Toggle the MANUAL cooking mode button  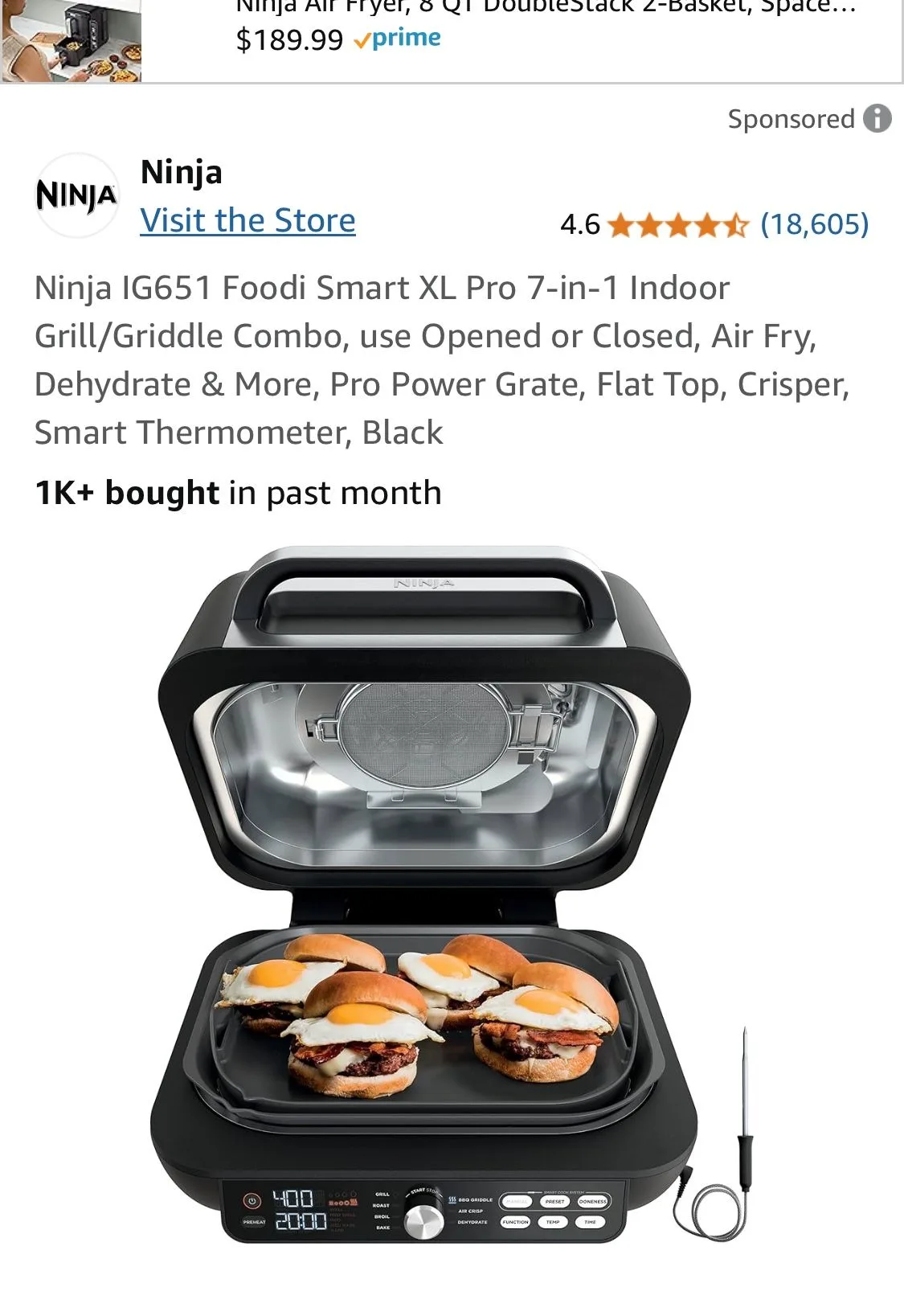(517, 1201)
